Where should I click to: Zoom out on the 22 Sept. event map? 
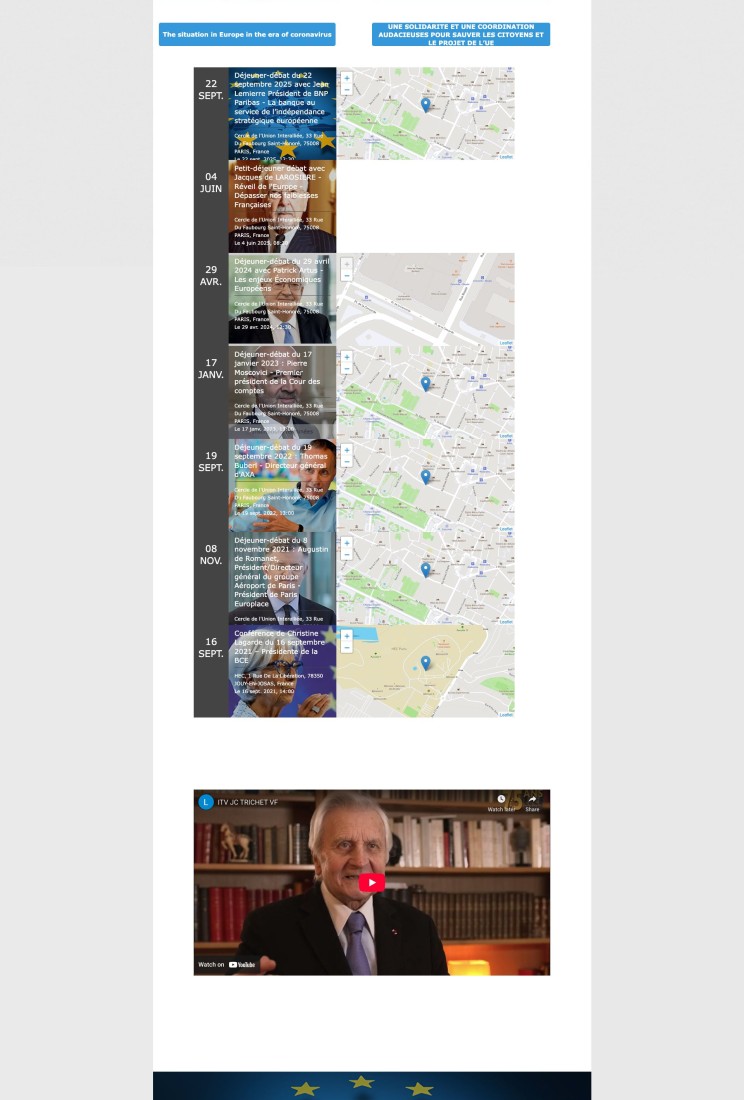pos(347,89)
